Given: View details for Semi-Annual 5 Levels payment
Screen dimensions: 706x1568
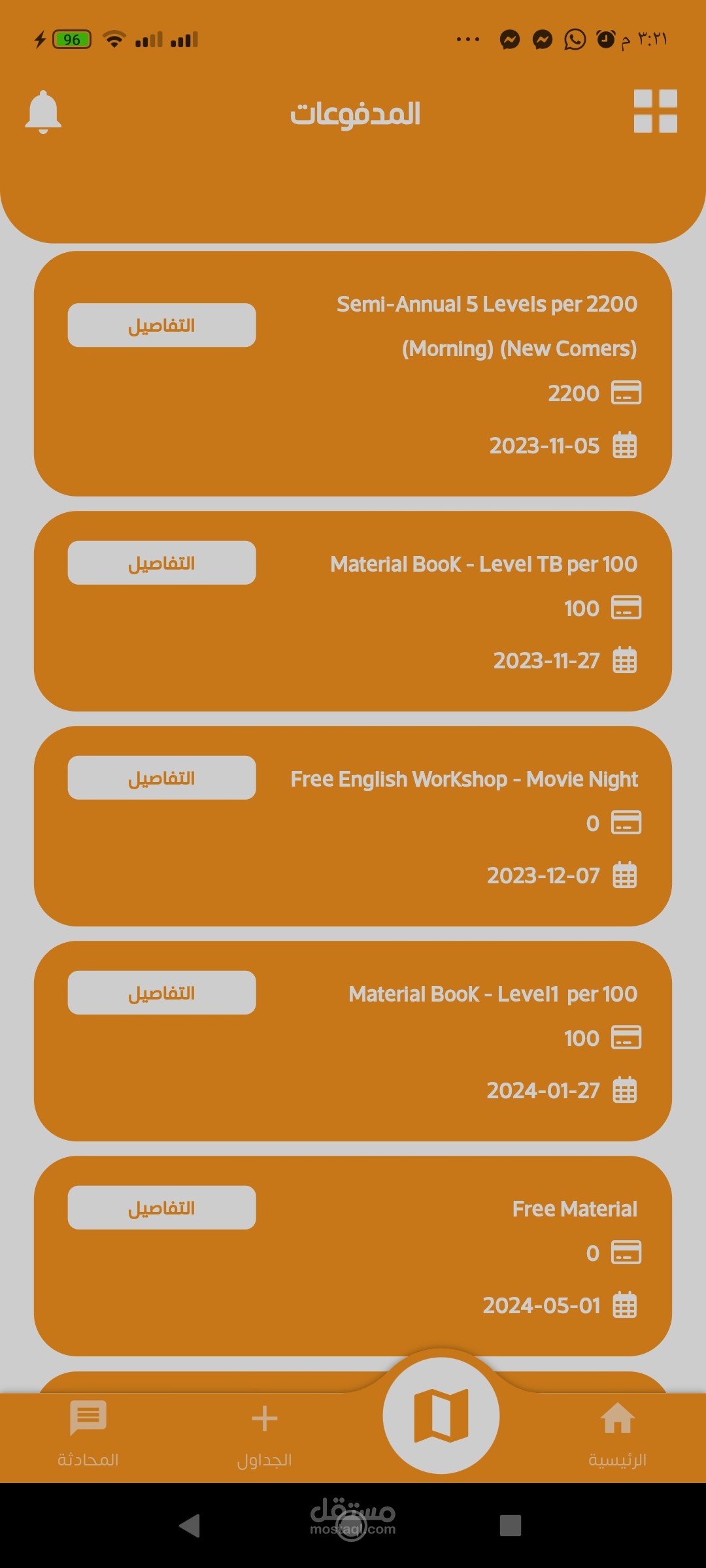Looking at the screenshot, I should coord(161,325).
